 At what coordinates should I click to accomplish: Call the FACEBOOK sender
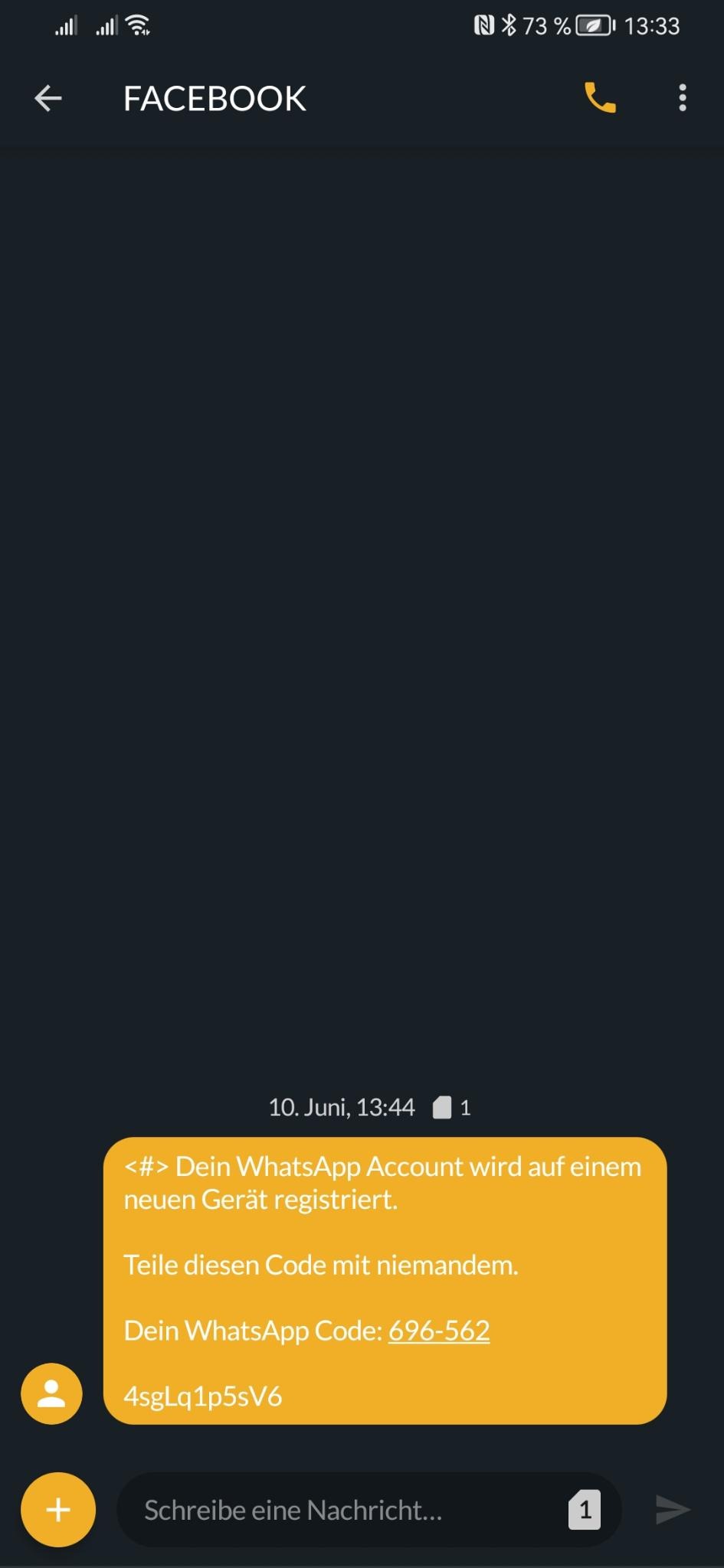coord(600,98)
